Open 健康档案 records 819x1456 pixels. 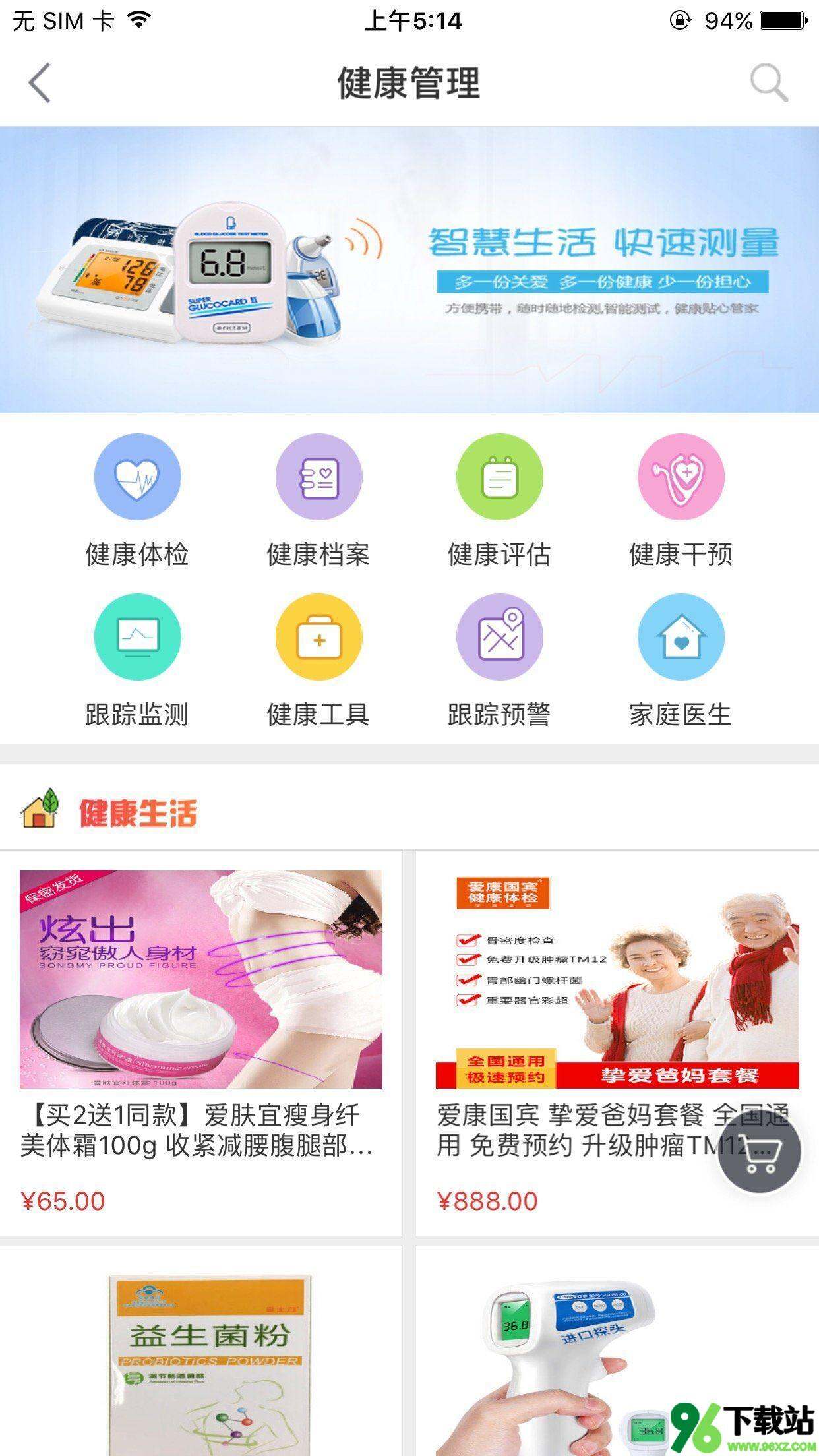pyautogui.click(x=318, y=477)
